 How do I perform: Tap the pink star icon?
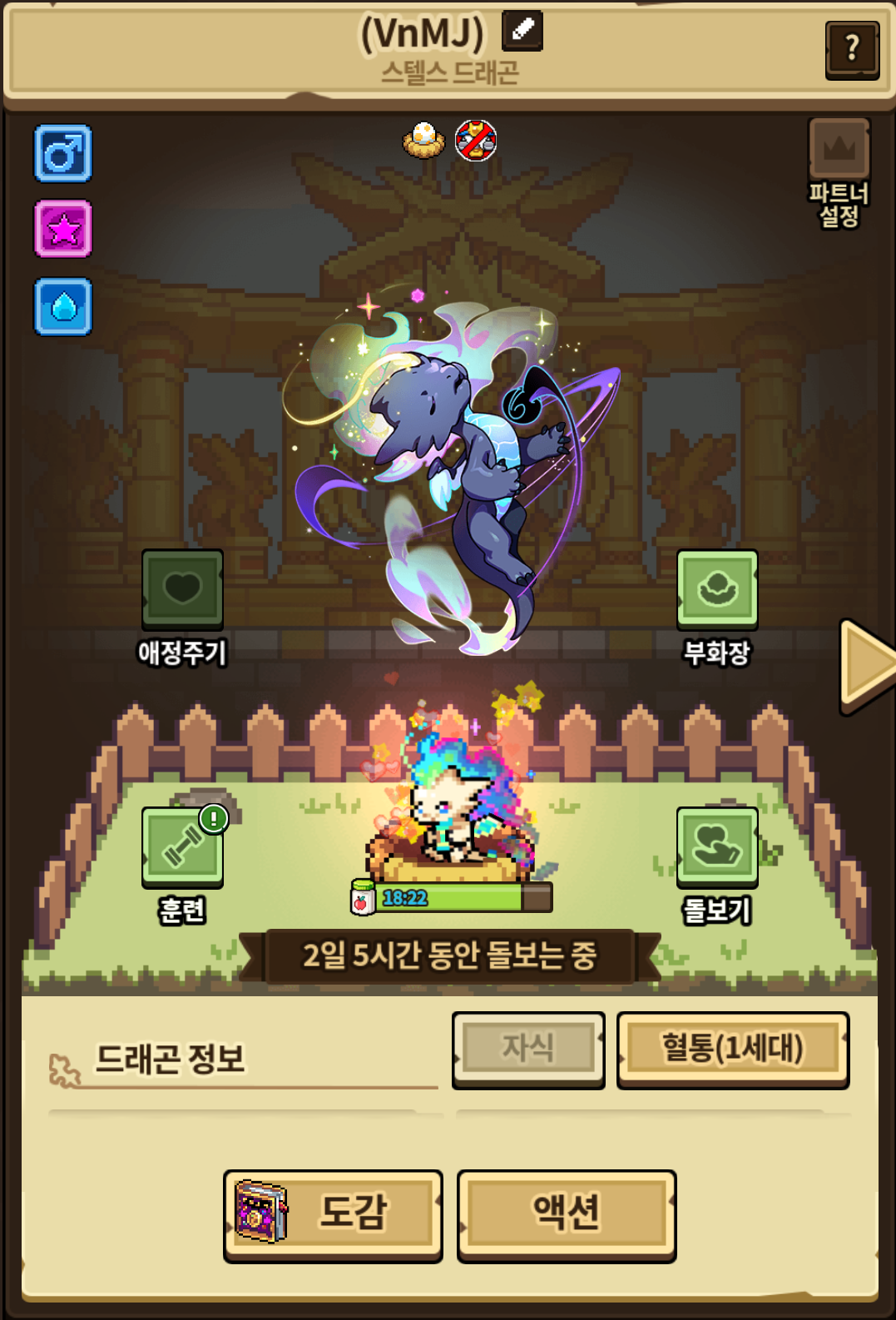[63, 229]
